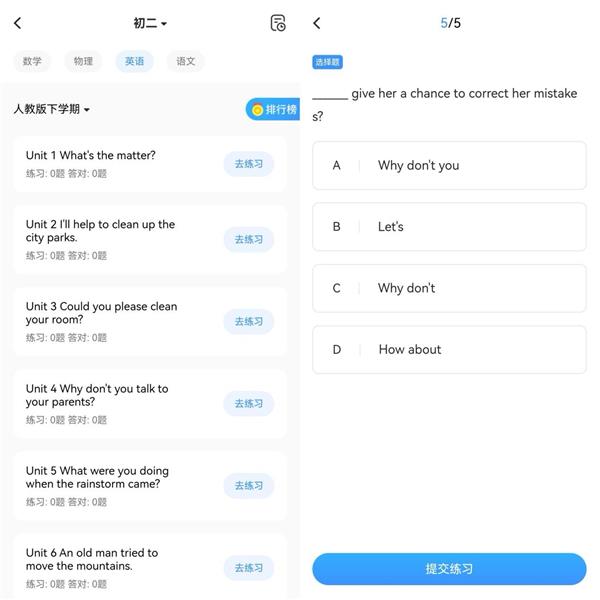
Task: Pick answer C Why don't
Action: point(449,288)
